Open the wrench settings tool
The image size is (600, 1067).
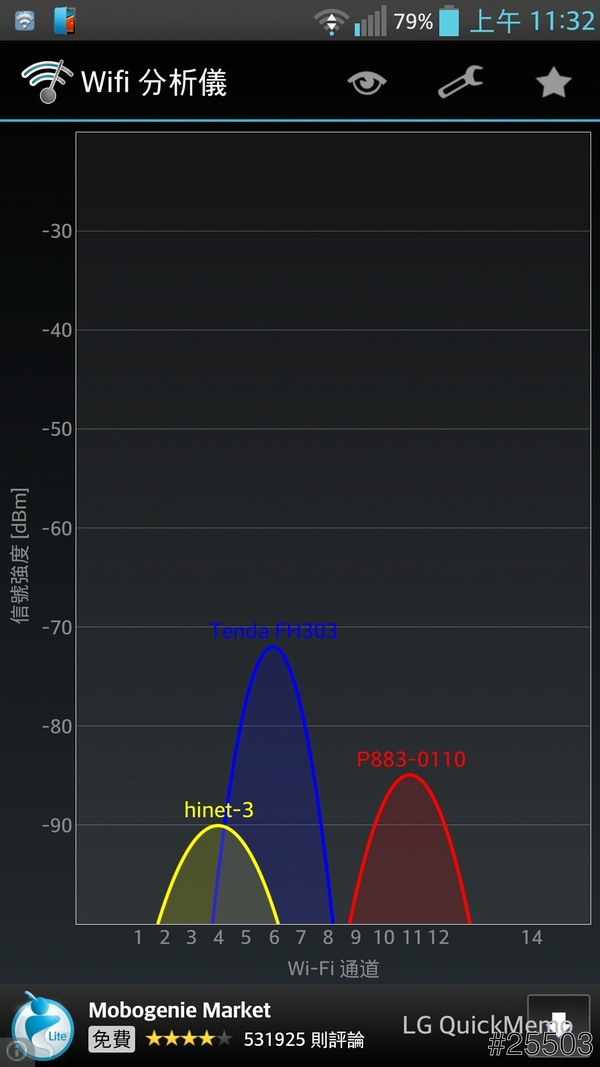(460, 82)
